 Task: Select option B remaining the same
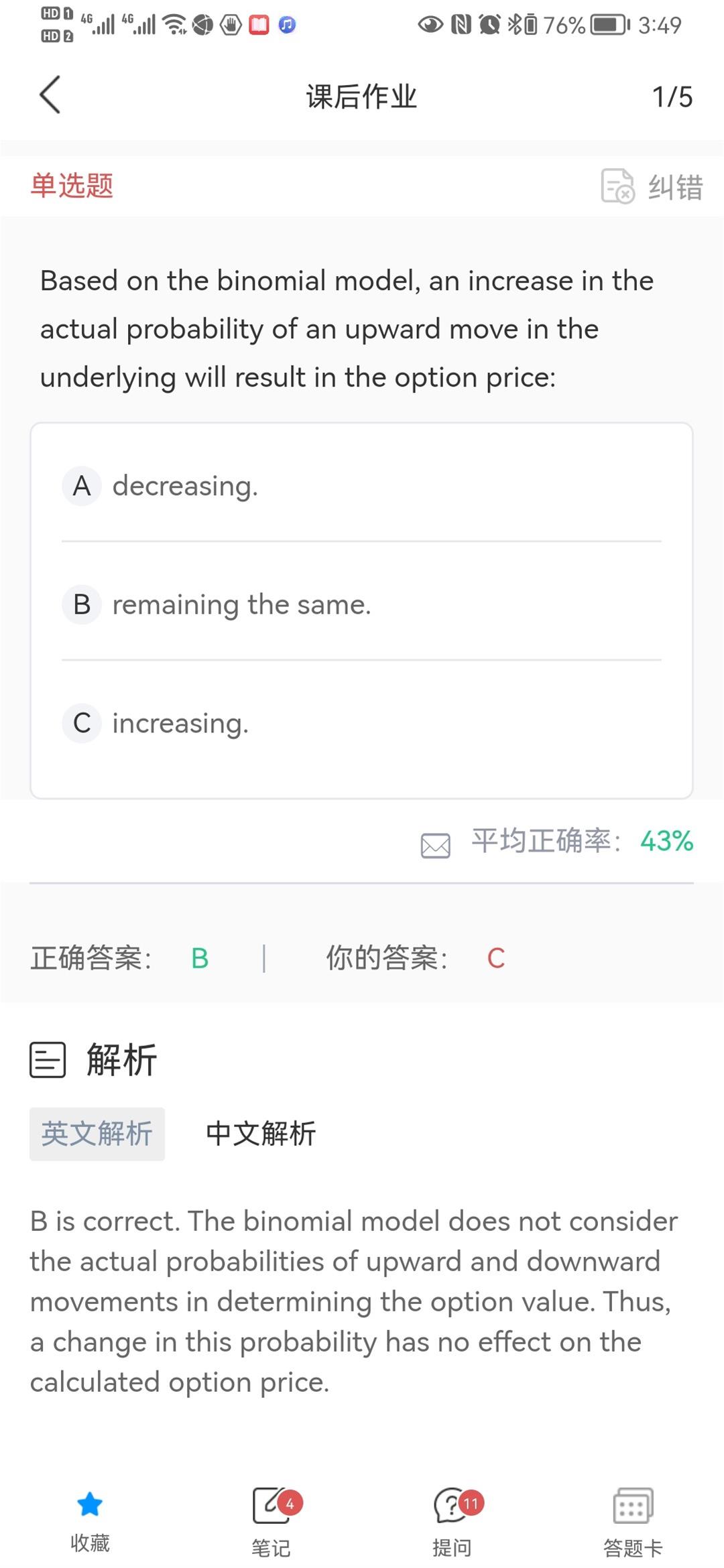click(x=361, y=604)
